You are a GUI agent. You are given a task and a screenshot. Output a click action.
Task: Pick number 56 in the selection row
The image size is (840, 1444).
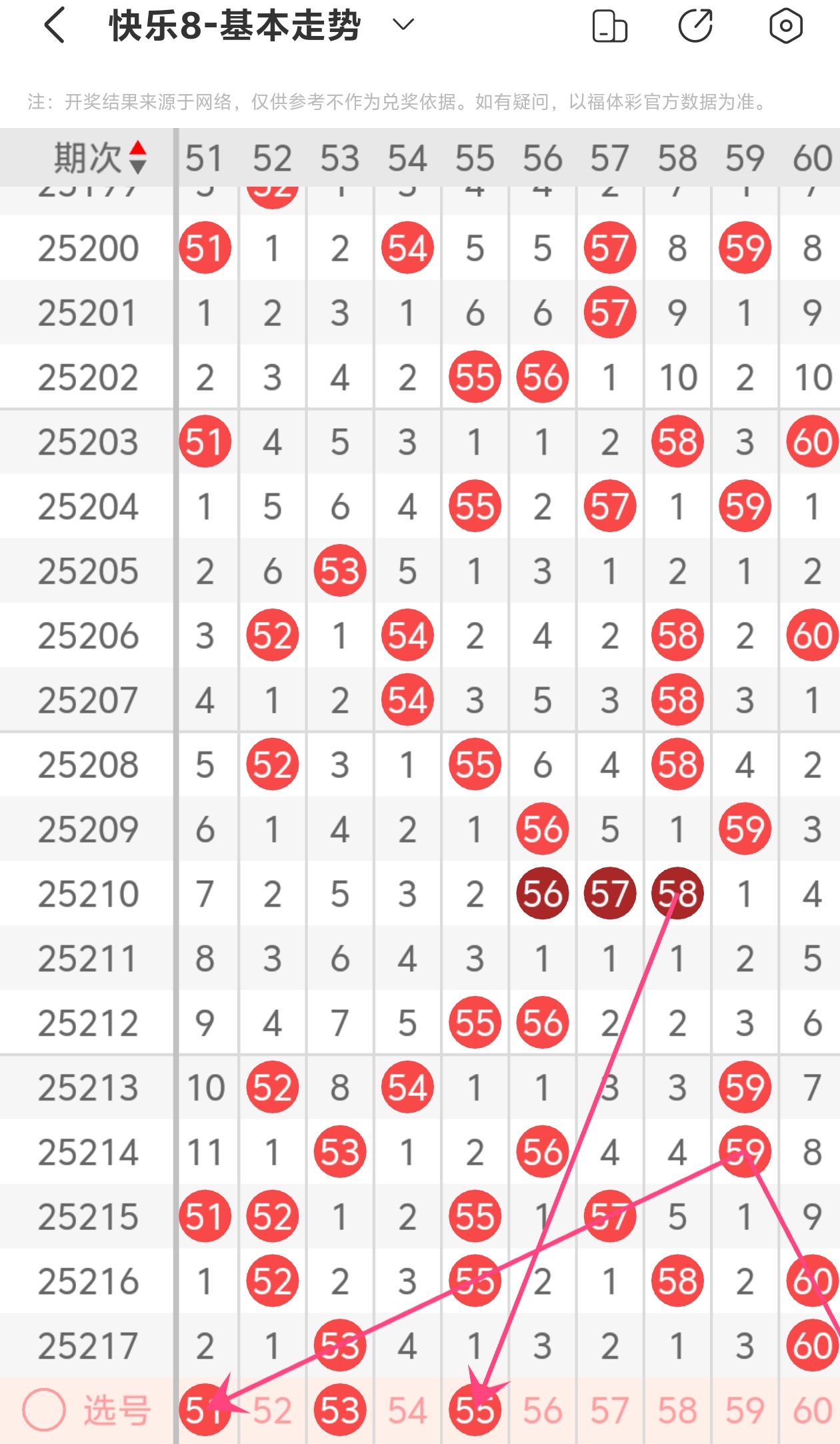click(x=542, y=1410)
